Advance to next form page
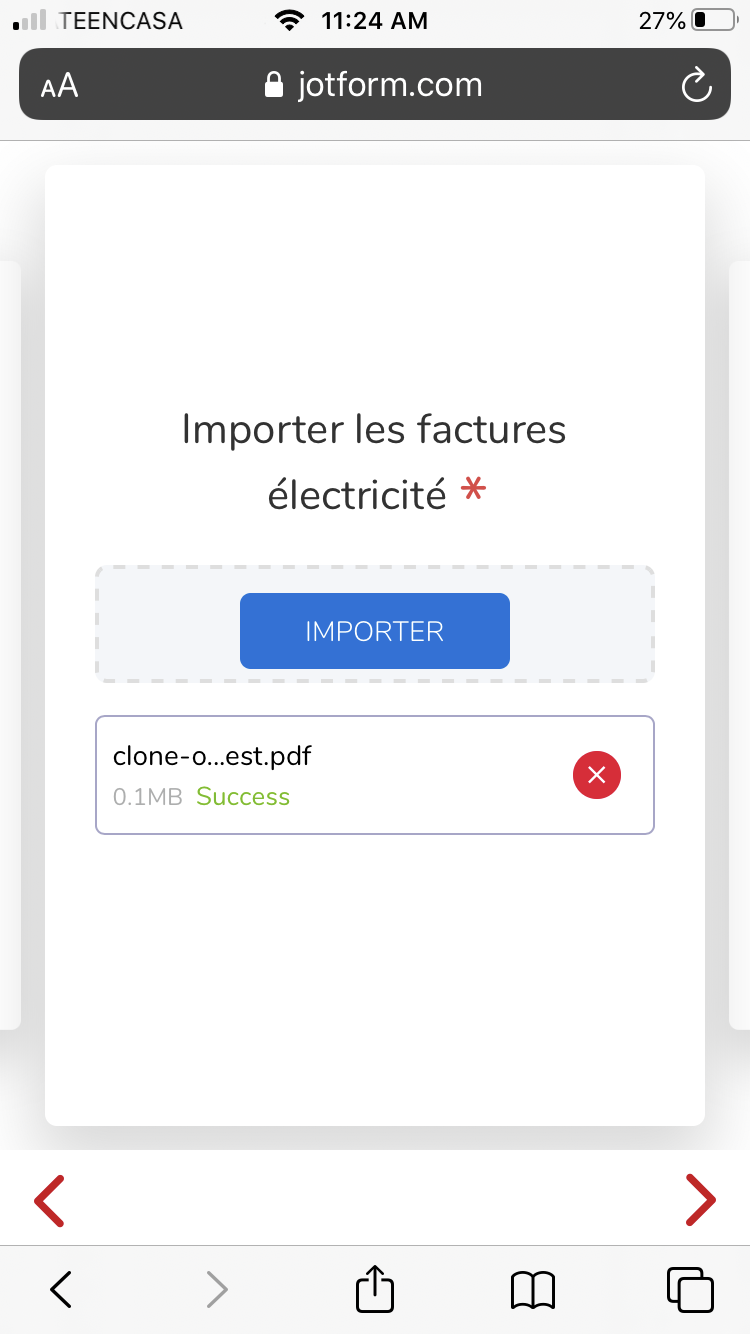 click(x=700, y=1199)
